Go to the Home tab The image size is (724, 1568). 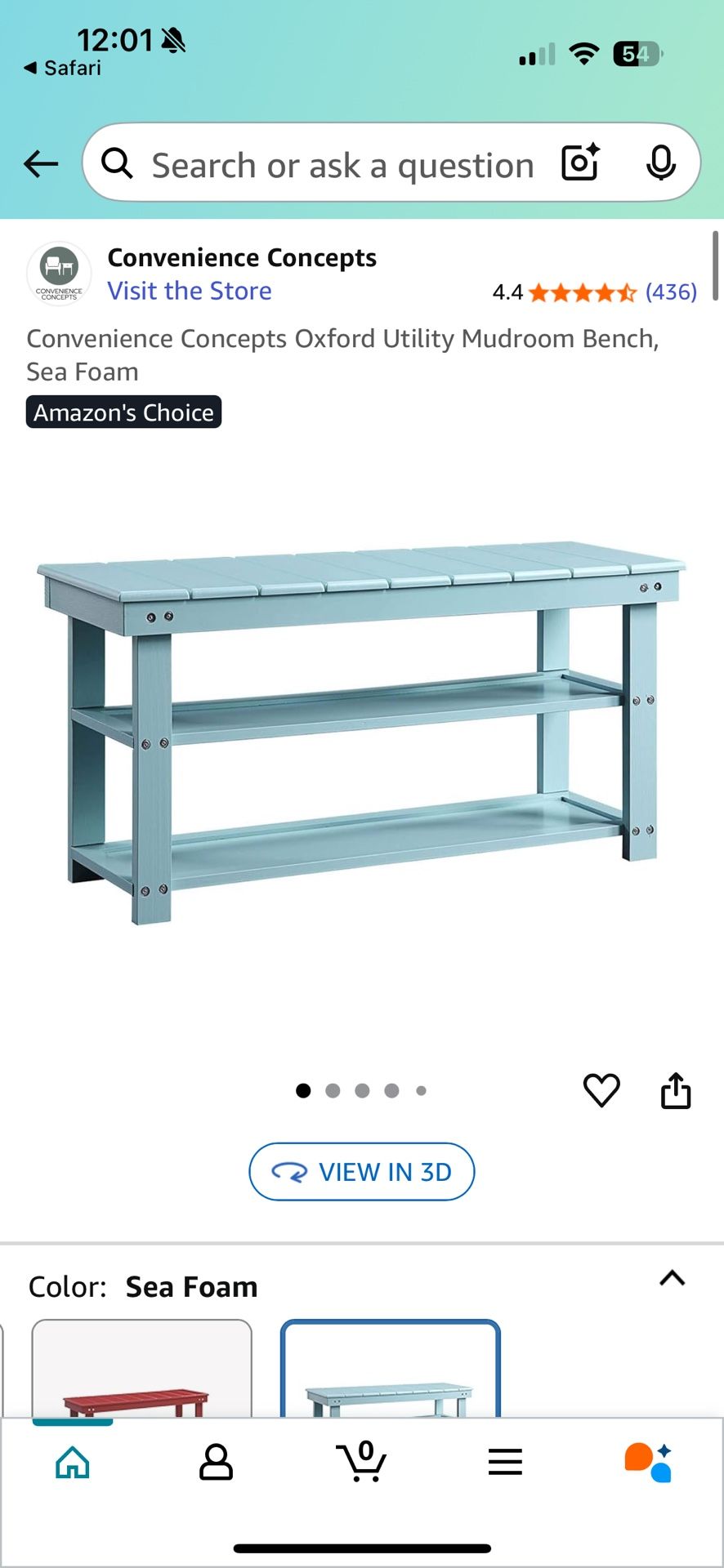click(x=72, y=1462)
